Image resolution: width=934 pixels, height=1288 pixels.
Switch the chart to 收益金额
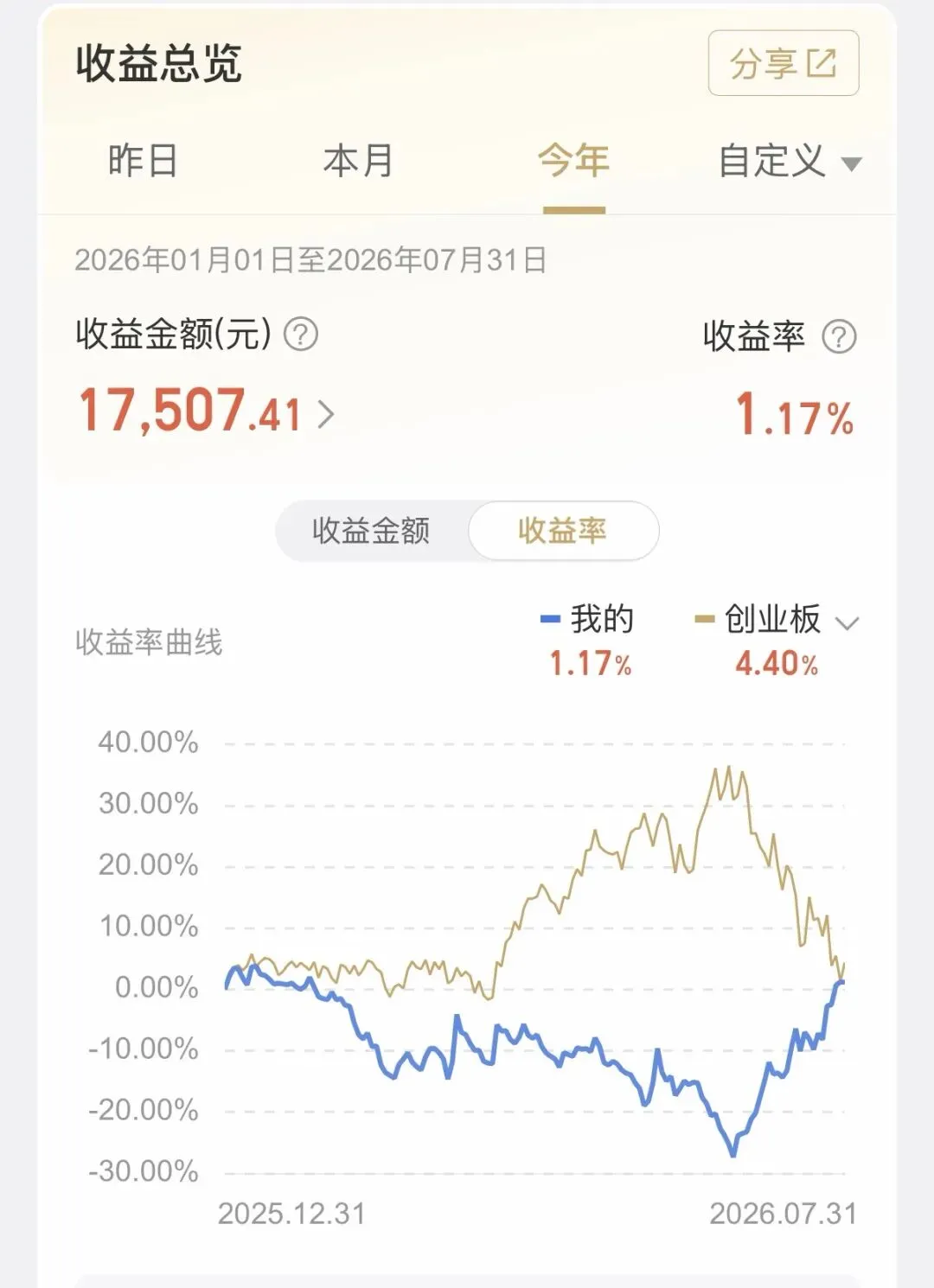(371, 531)
